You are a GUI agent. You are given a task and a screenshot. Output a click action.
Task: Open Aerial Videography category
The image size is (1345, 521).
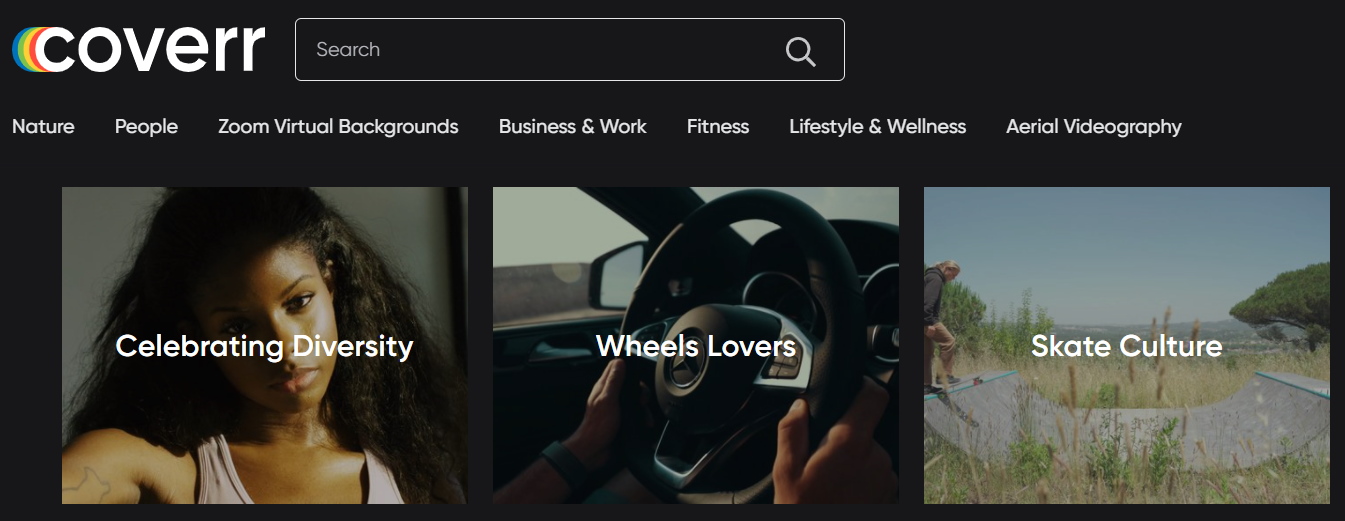tap(1093, 127)
